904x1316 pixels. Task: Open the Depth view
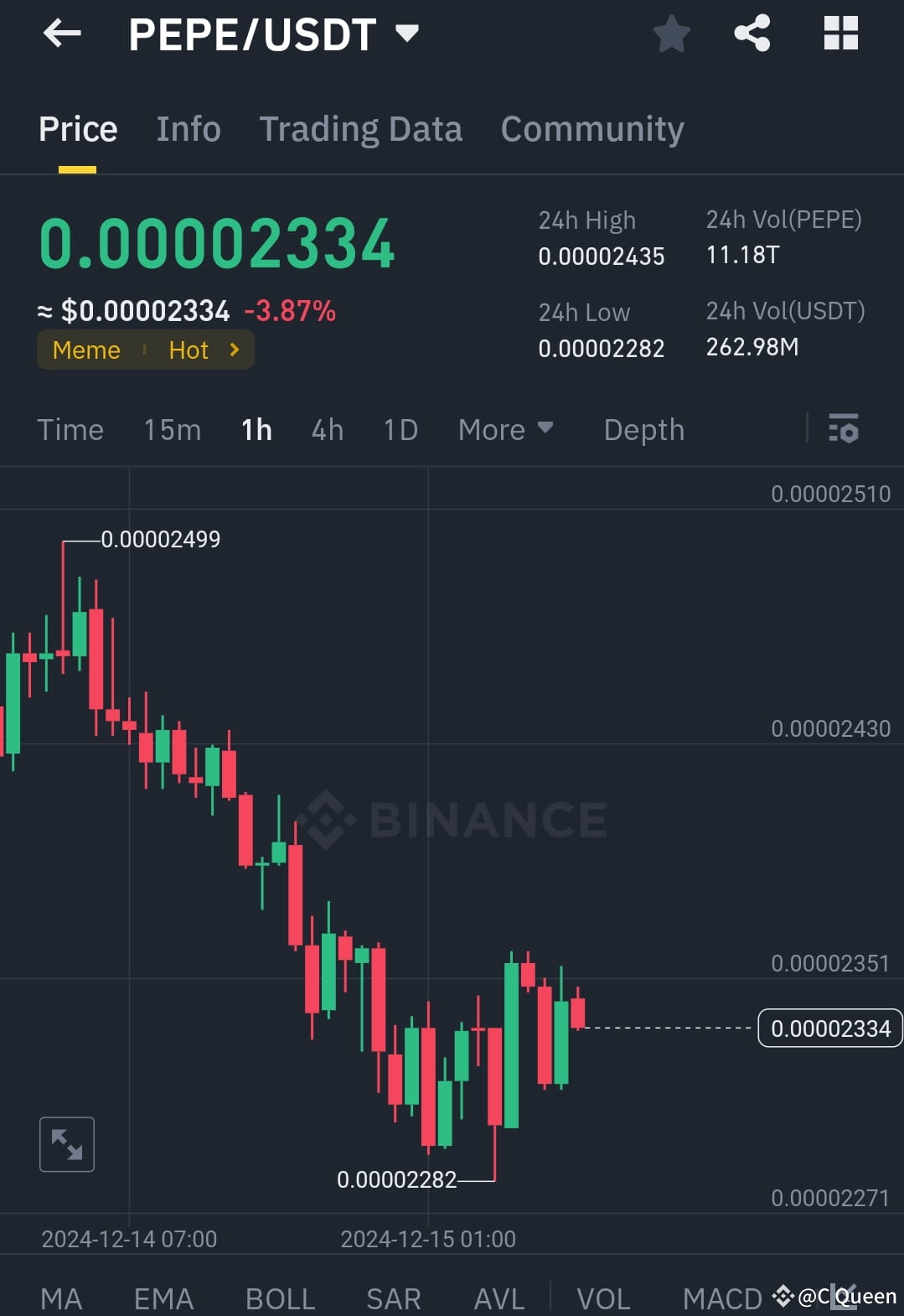tap(643, 429)
